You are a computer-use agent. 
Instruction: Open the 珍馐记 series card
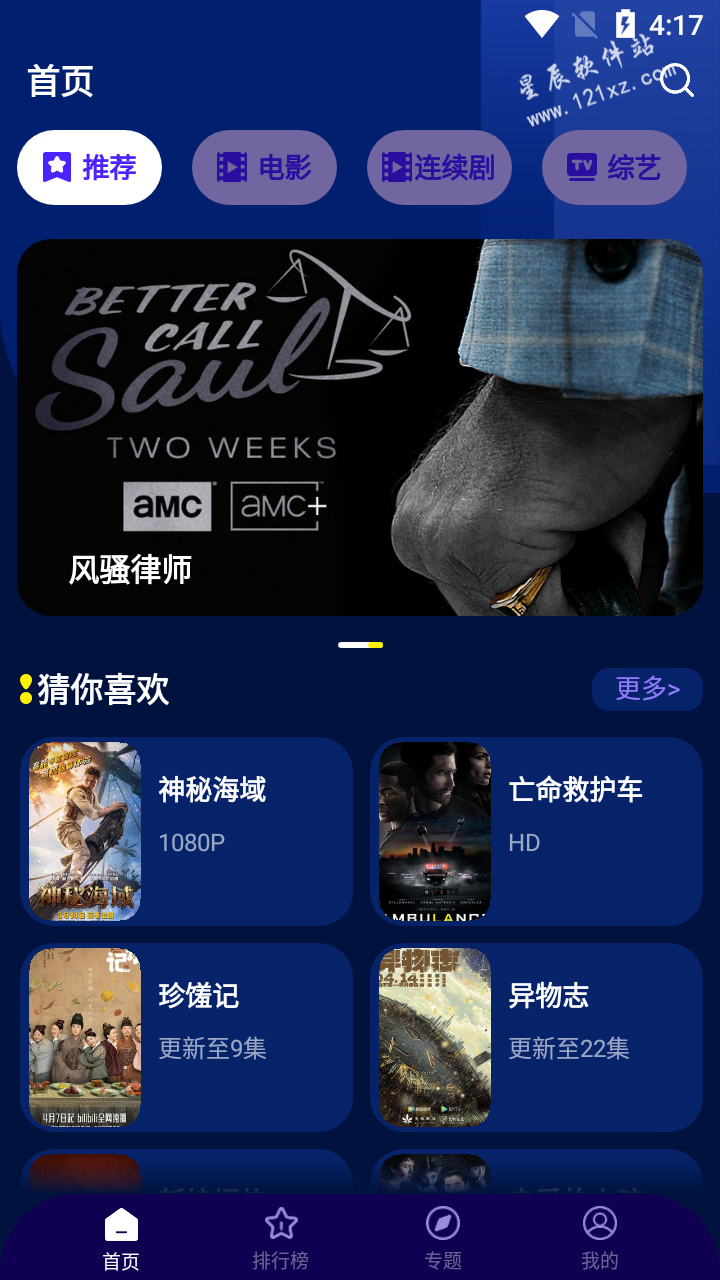tap(186, 1037)
